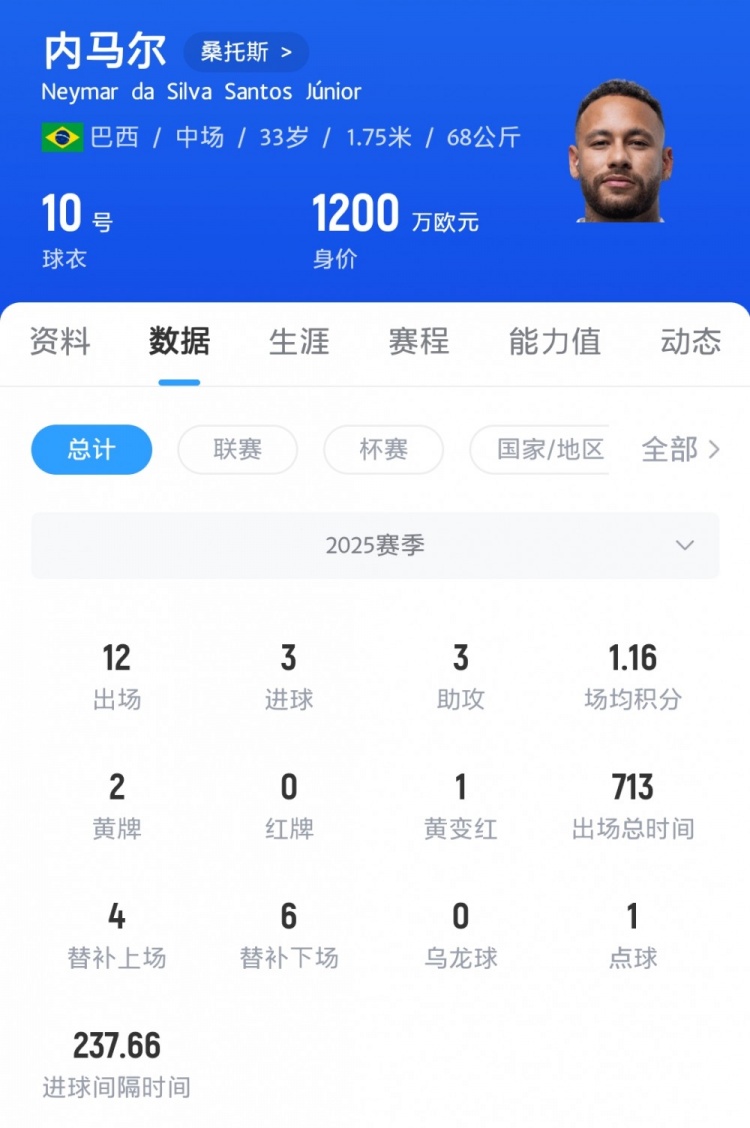Go to the 赛程 tab
Image resolution: width=750 pixels, height=1128 pixels.
click(x=419, y=342)
